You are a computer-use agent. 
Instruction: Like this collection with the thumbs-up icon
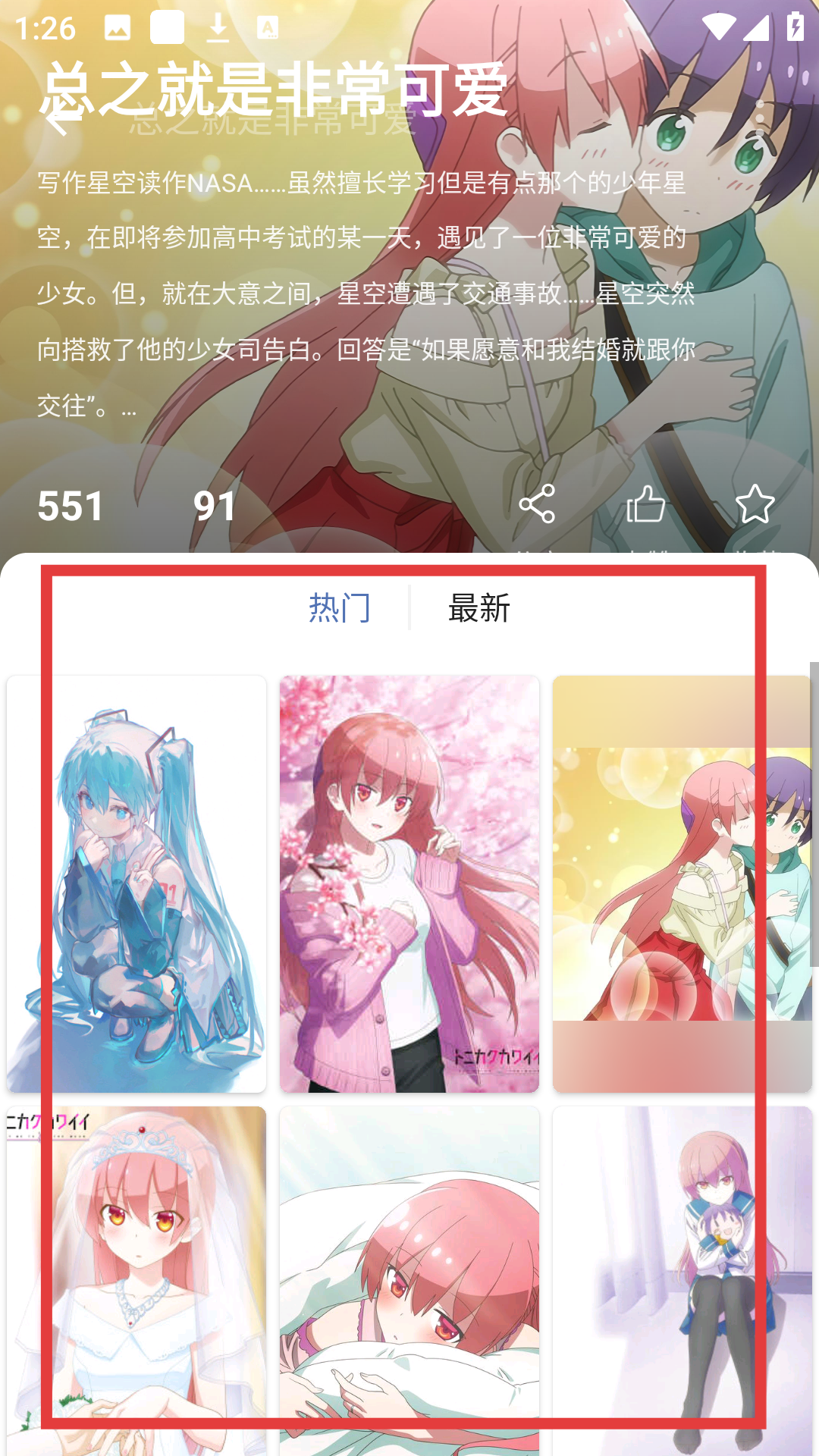pos(646,504)
